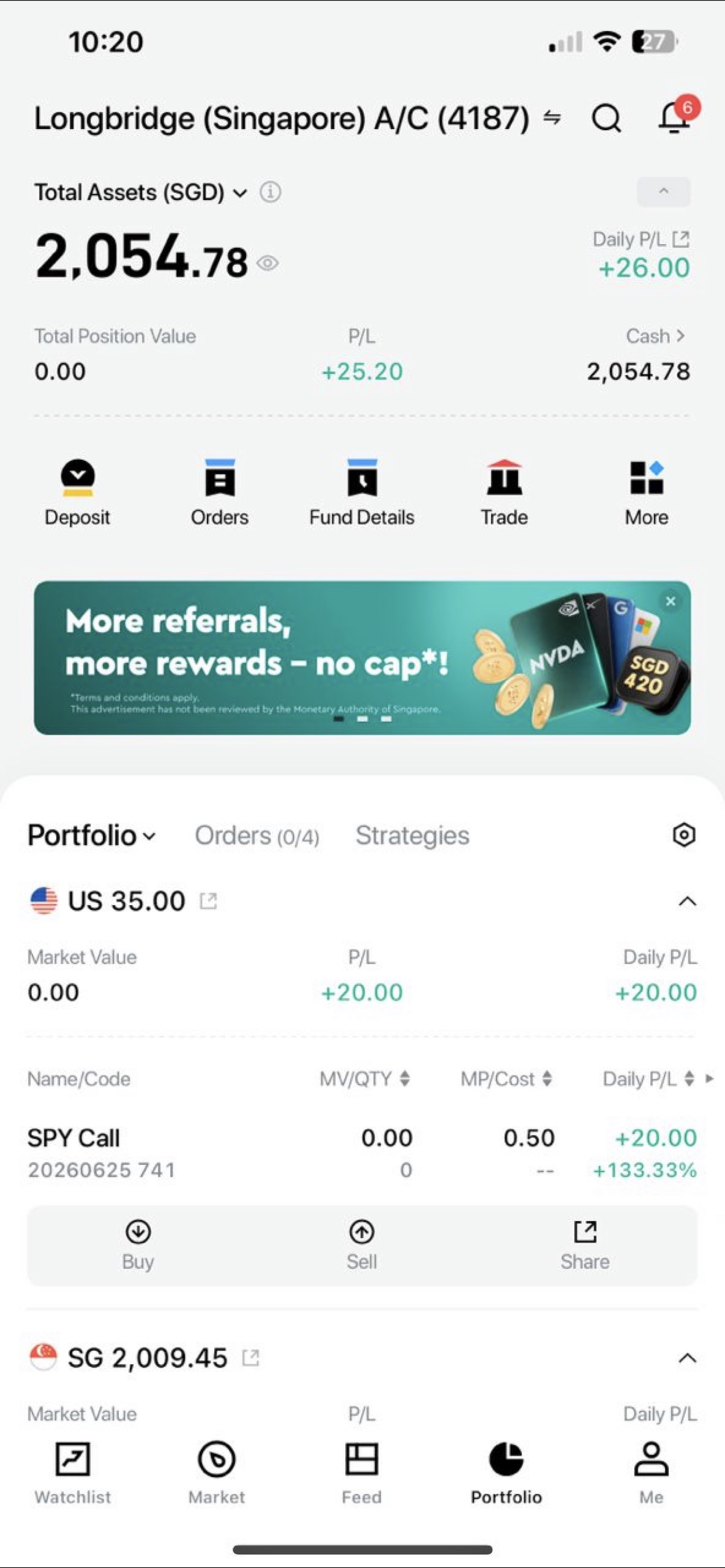Open the Cash details link
The image size is (725, 1568).
click(x=656, y=336)
